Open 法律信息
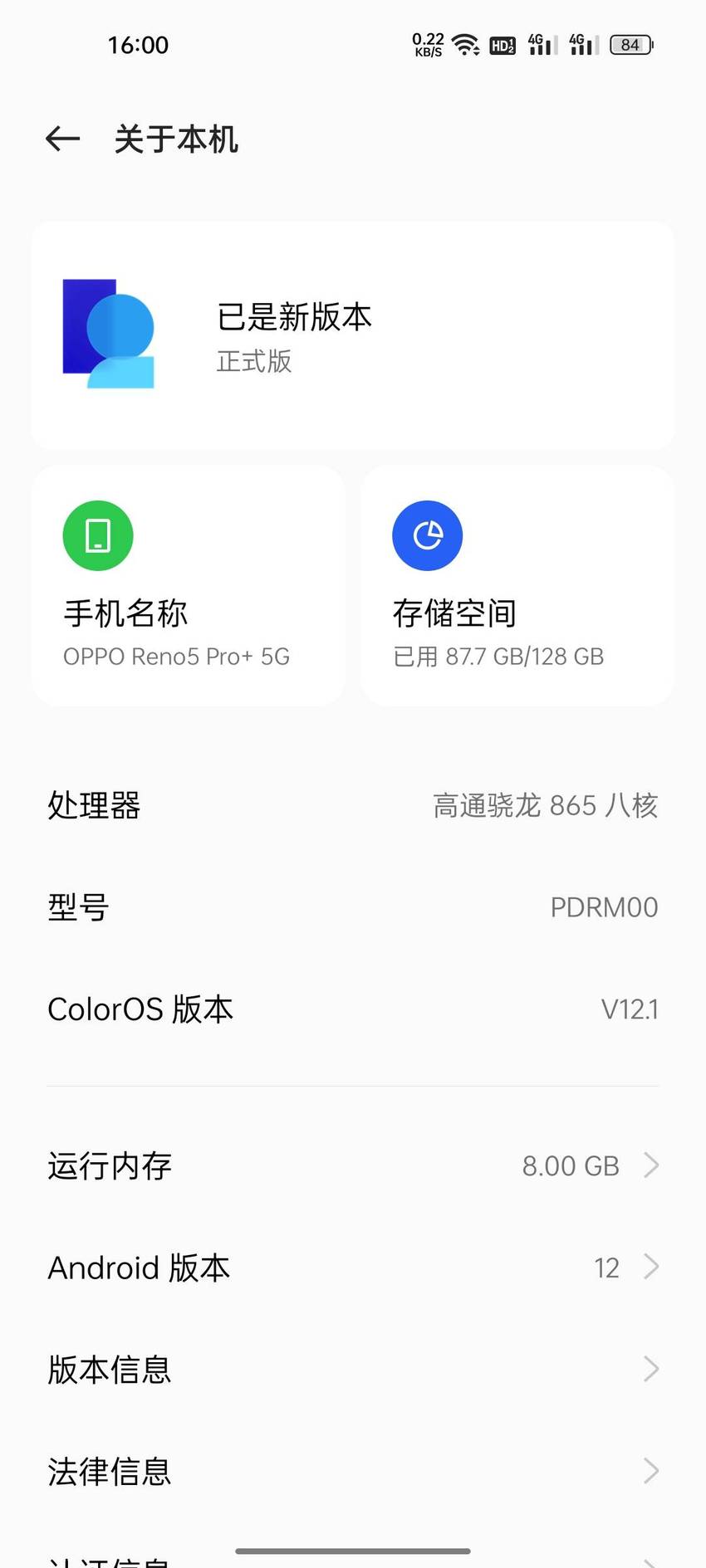Screen dimensions: 706x1568 [352, 1472]
